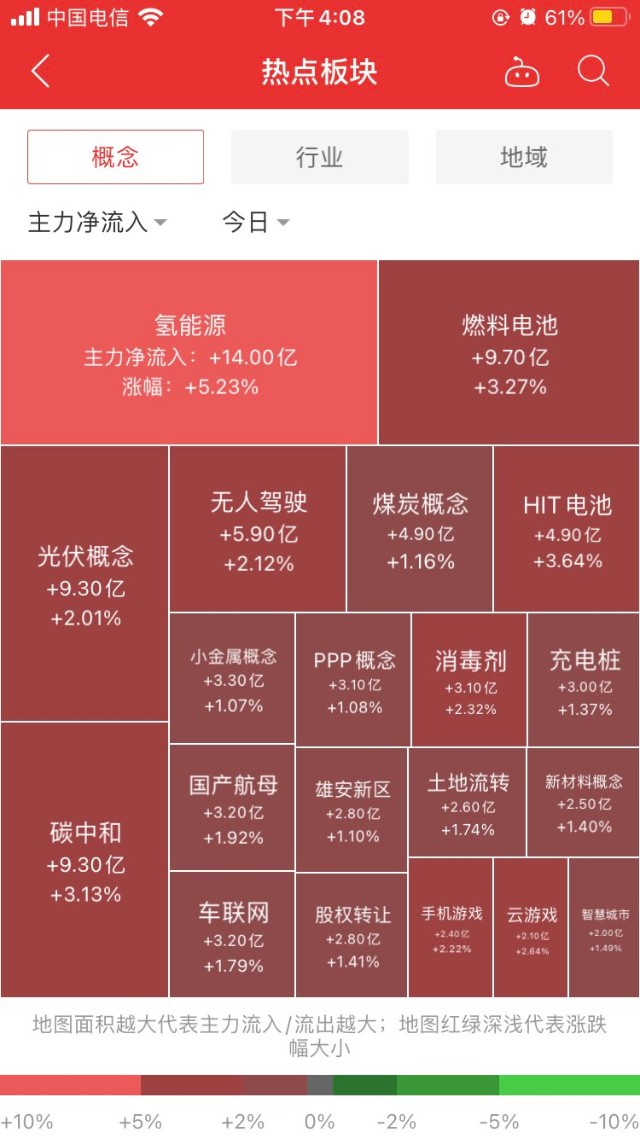Open the 光伏概念 sector tile
The image size is (640, 1138).
point(85,584)
